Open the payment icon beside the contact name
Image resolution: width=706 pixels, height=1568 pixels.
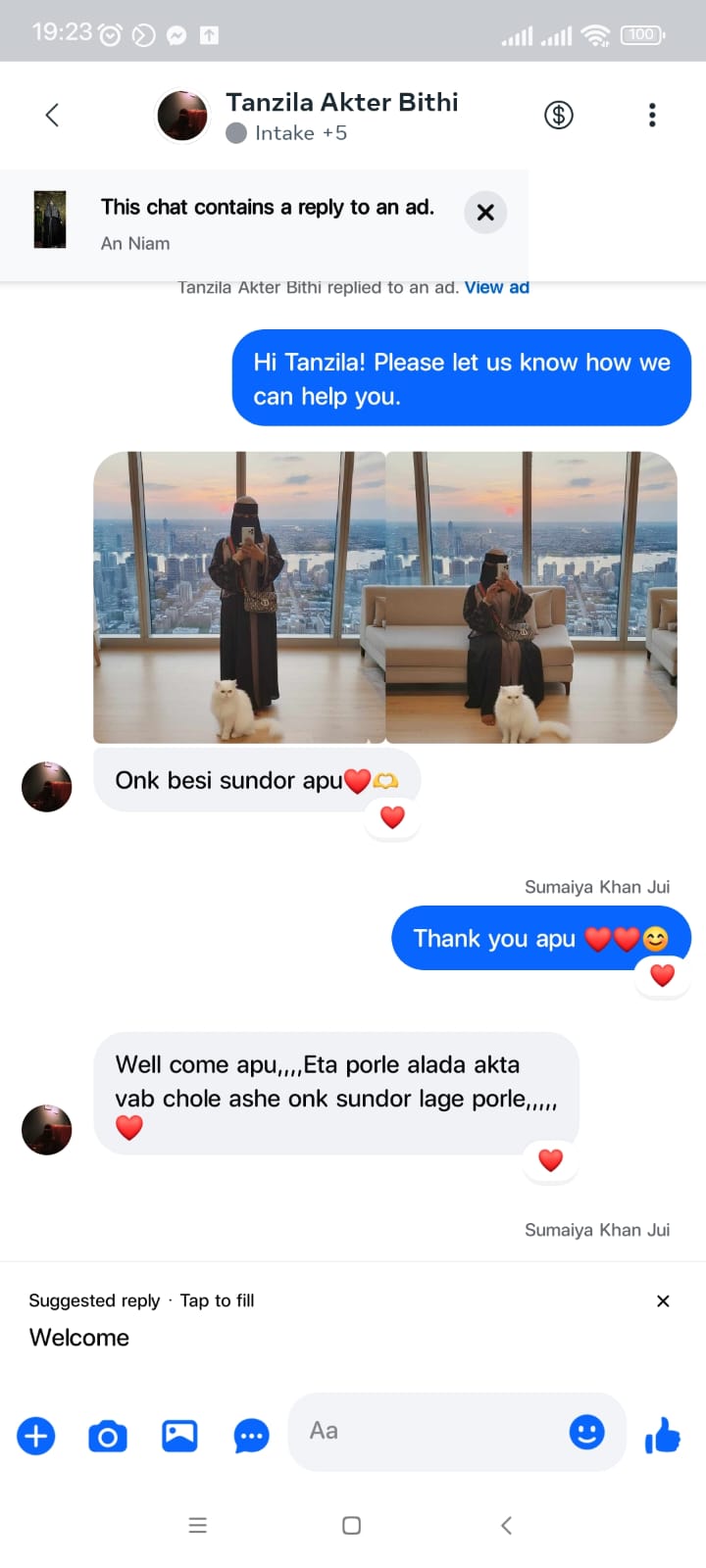pyautogui.click(x=558, y=115)
